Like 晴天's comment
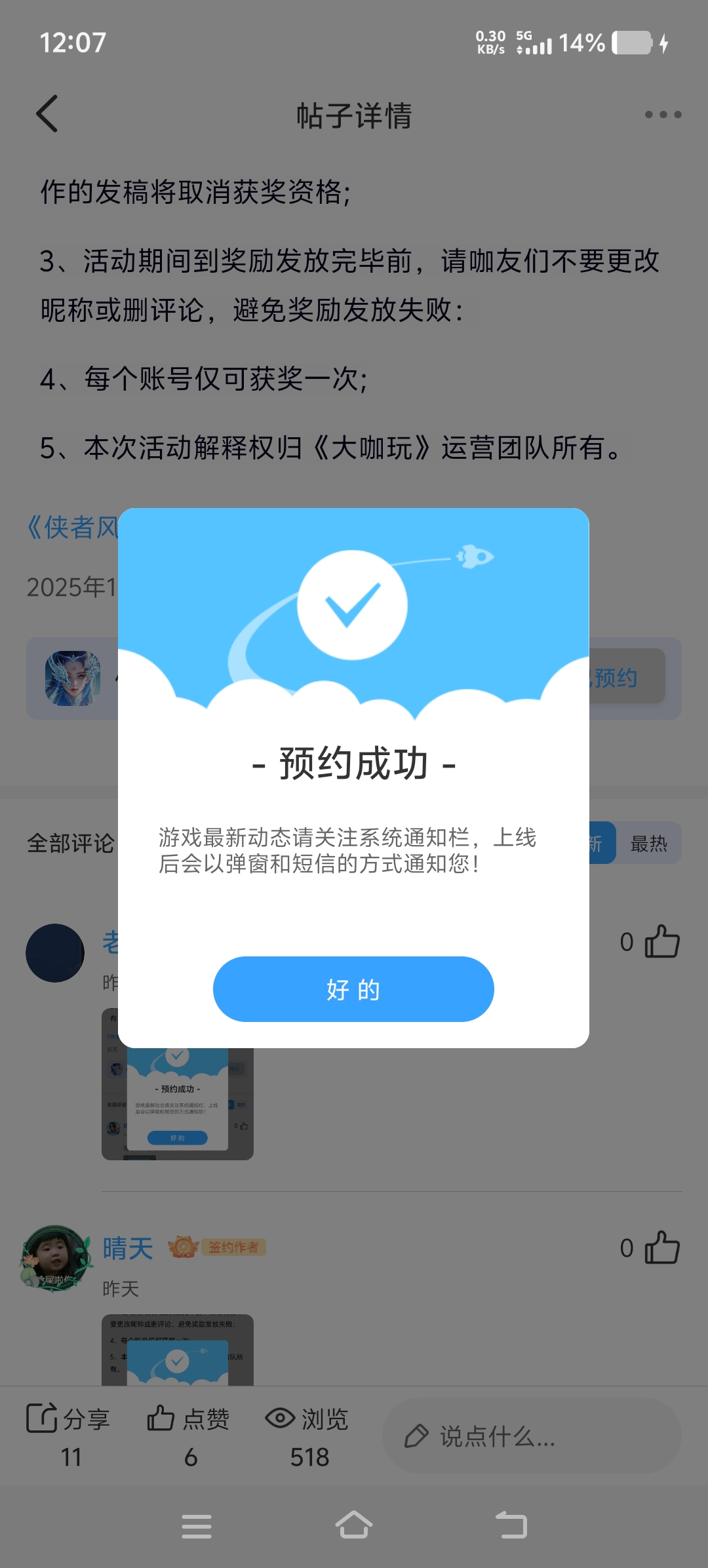 [x=662, y=1247]
